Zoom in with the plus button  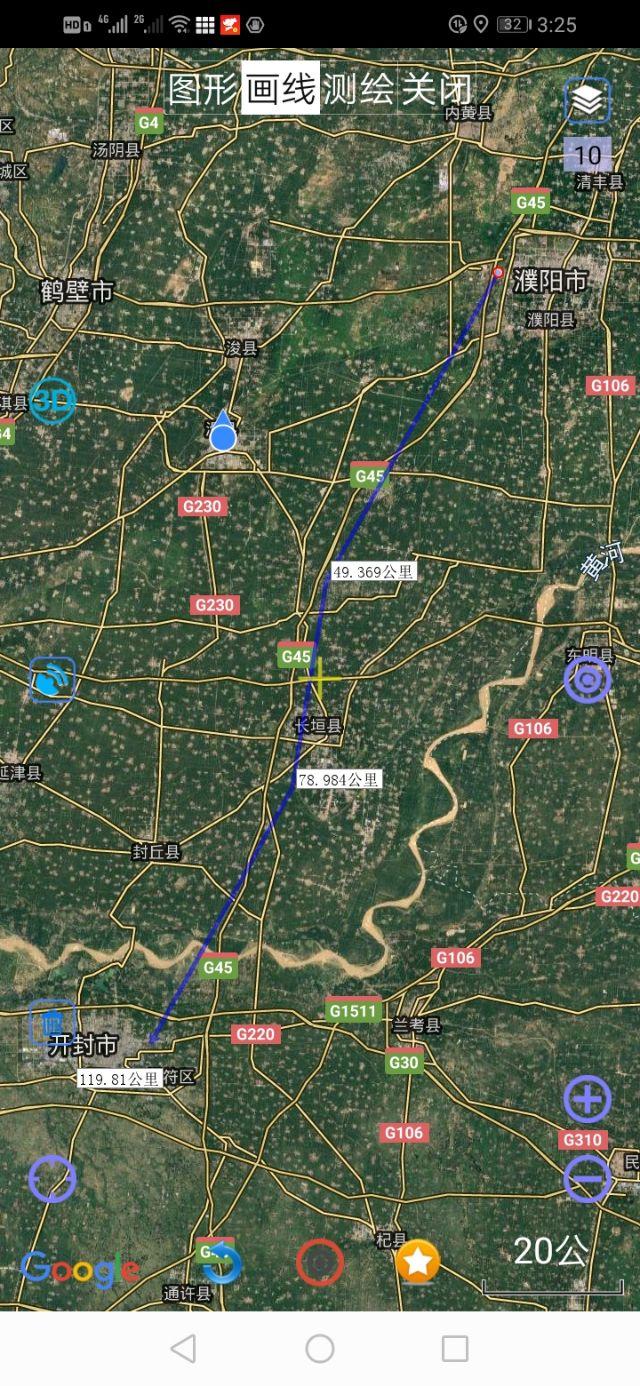[587, 1099]
